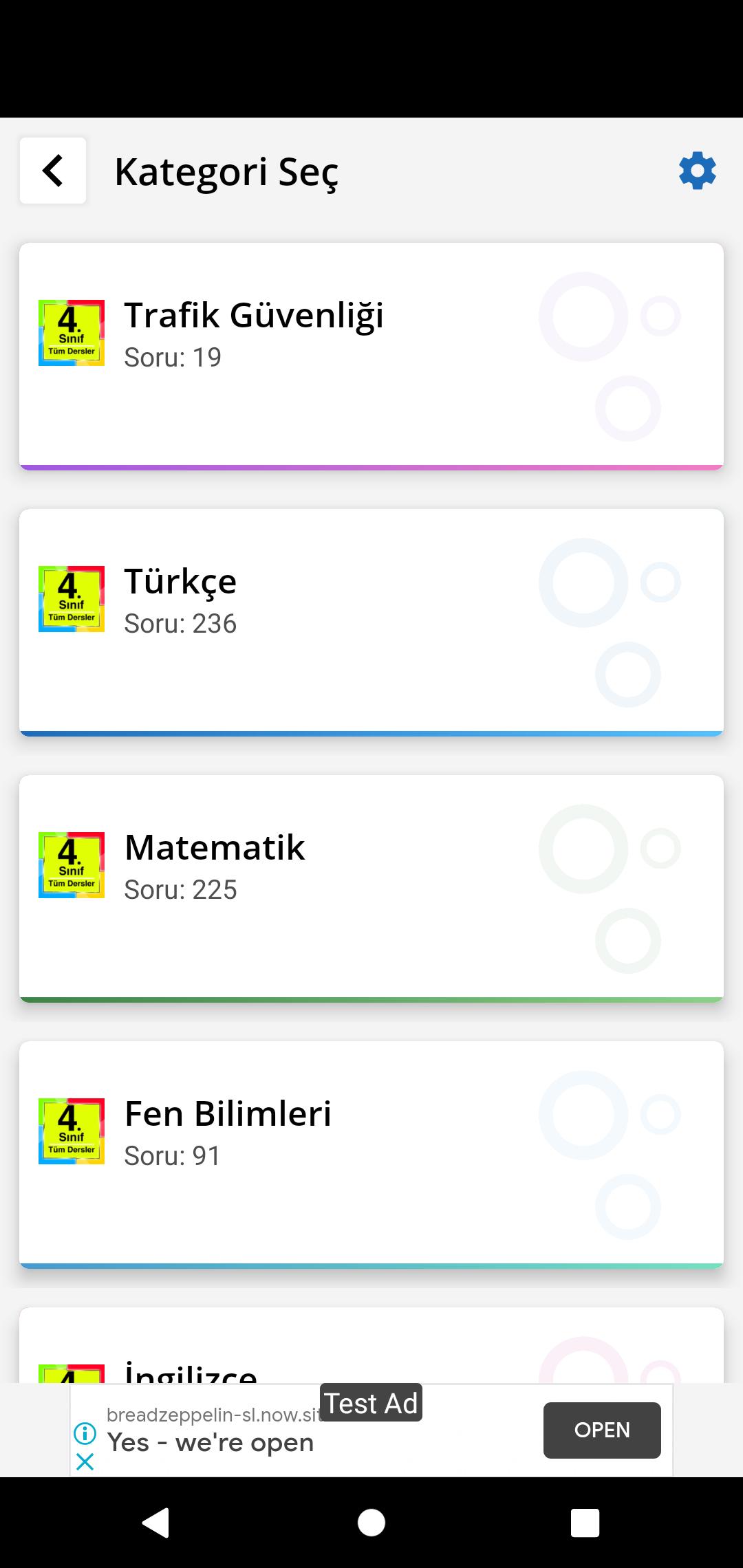Tap the OPEN button in the ad
The height and width of the screenshot is (1568, 743).
pos(602,1430)
